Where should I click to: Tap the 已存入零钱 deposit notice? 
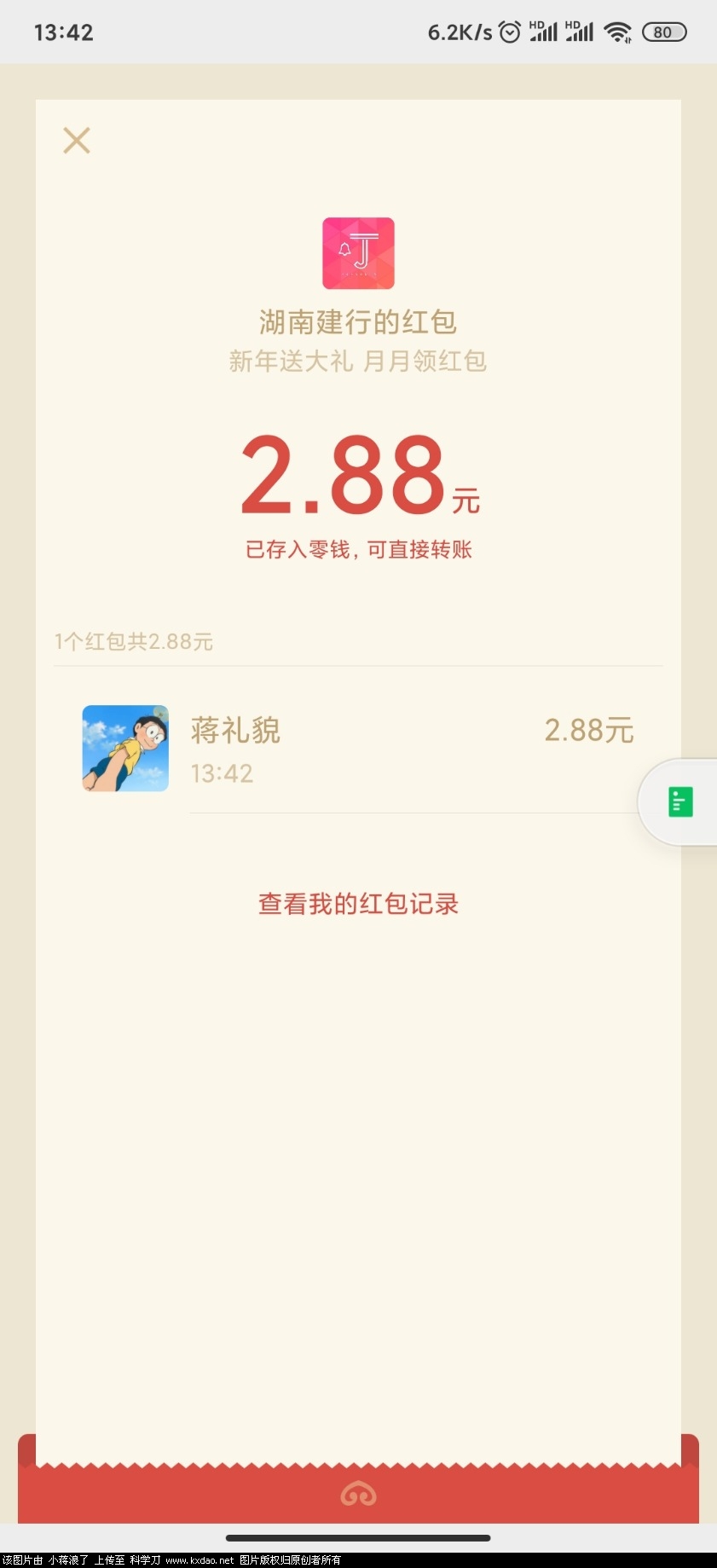coord(358,550)
